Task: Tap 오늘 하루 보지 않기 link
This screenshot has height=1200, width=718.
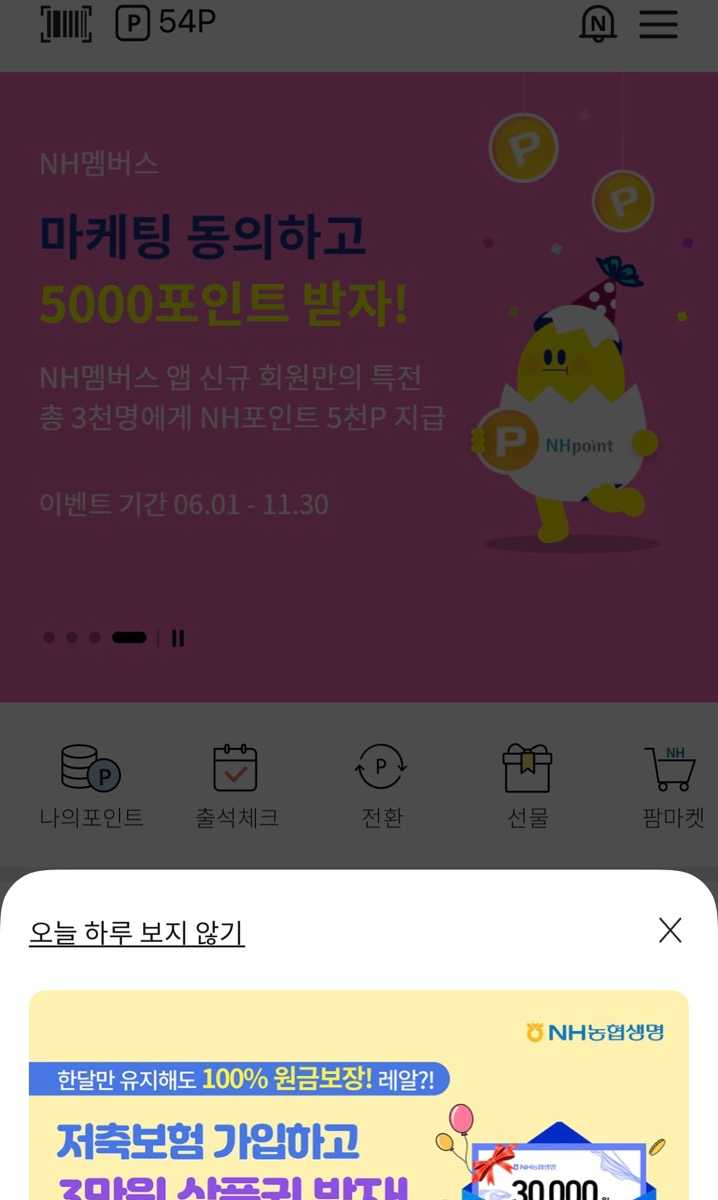Action: click(137, 933)
